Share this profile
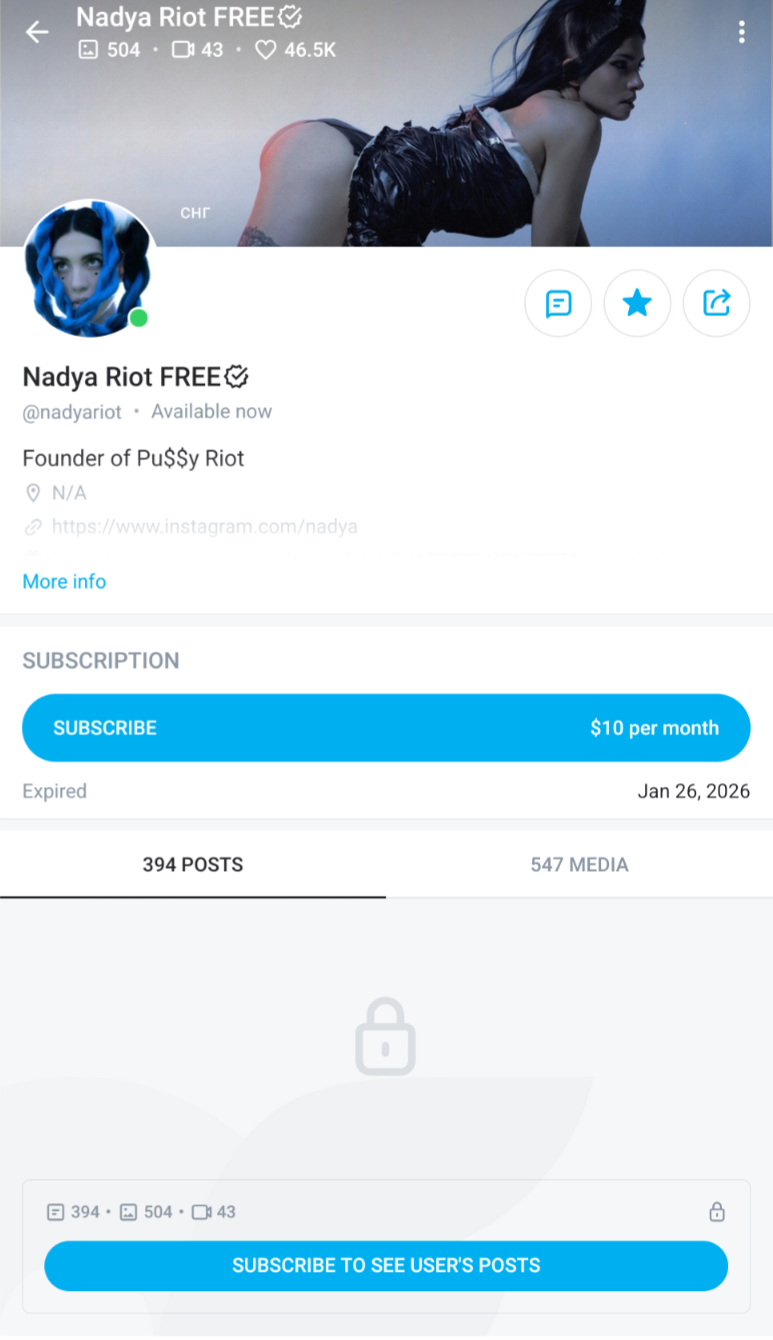 click(716, 303)
